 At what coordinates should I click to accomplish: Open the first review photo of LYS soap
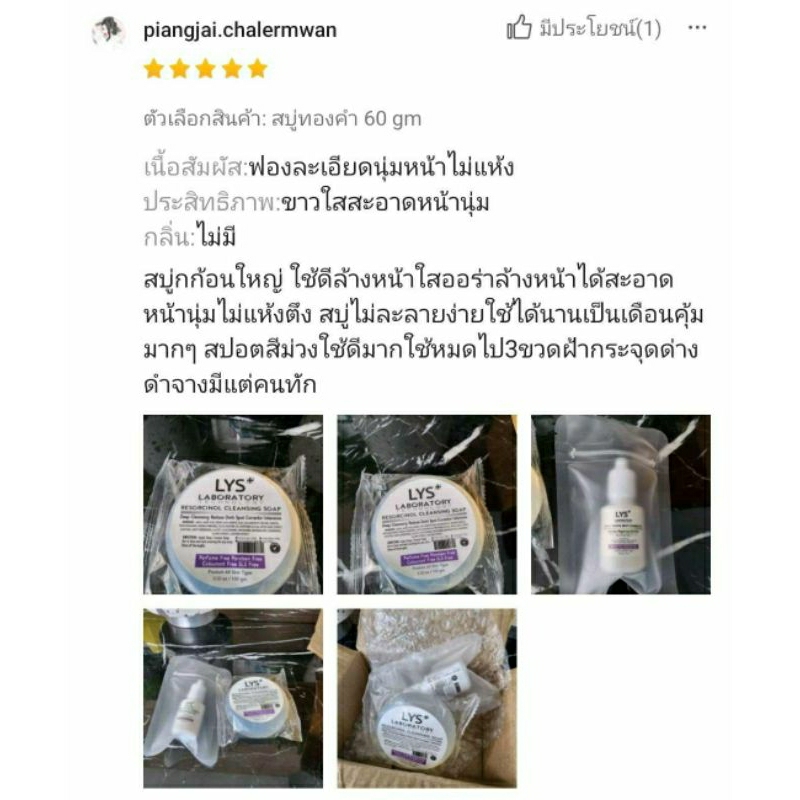click(x=233, y=504)
